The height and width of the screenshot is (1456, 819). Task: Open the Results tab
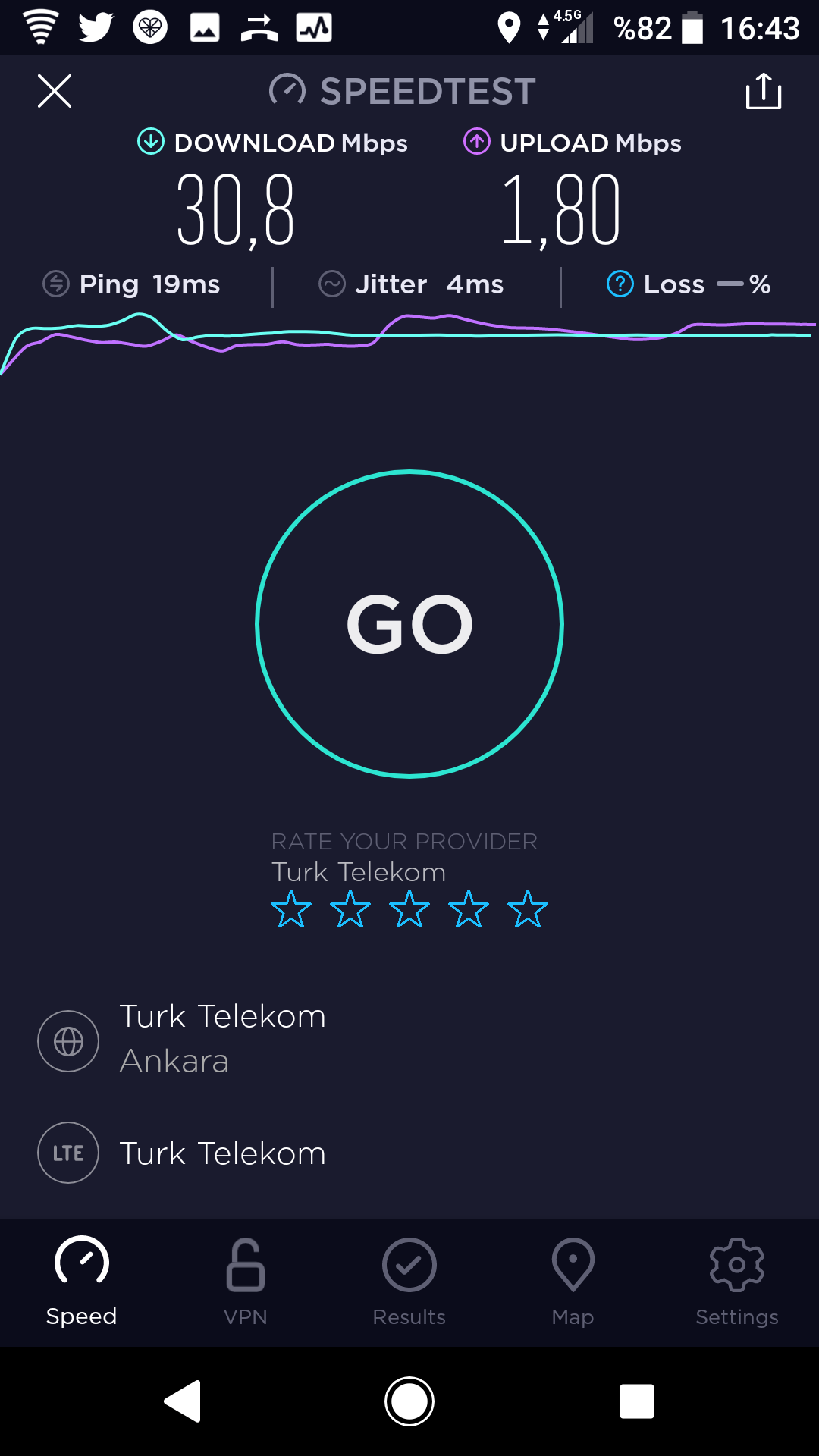(409, 1283)
